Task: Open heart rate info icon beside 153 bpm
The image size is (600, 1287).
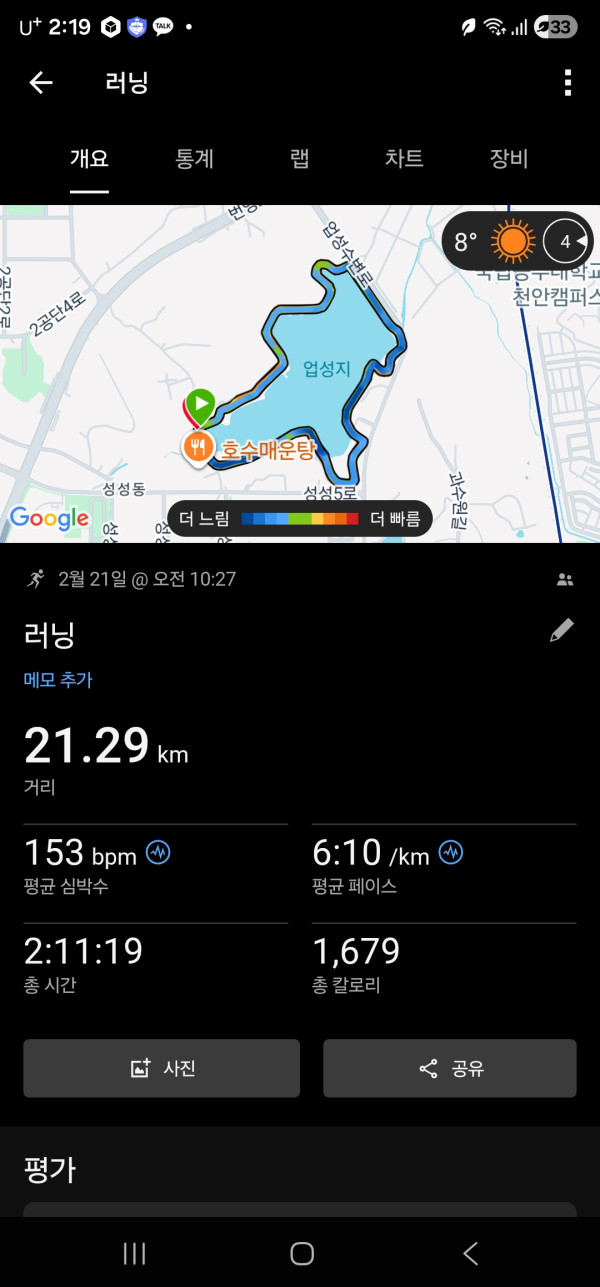Action: [158, 853]
